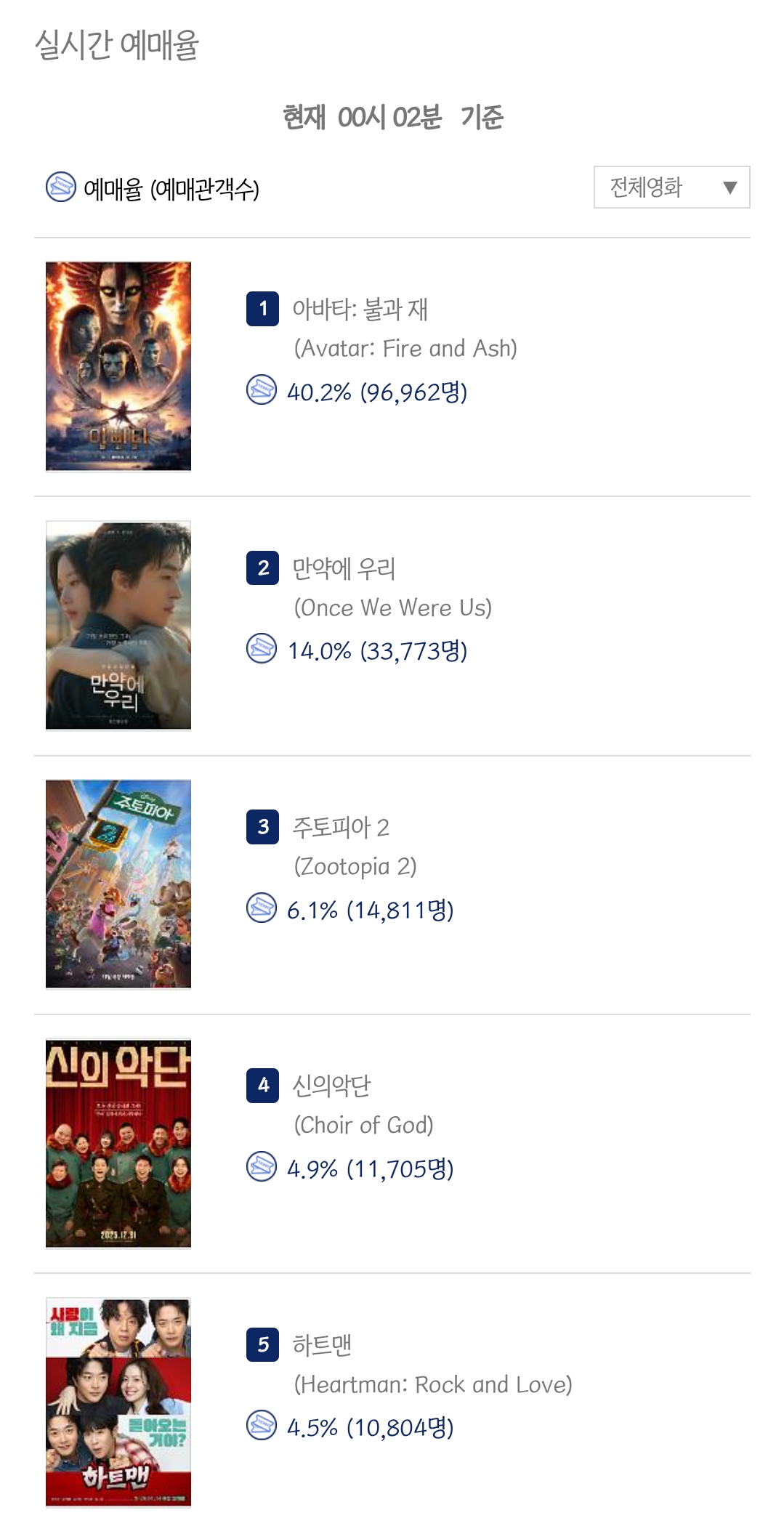Viewport: 784px width, 1526px height.
Task: Select the 신의악단 poster thumbnail
Action: 118,1143
